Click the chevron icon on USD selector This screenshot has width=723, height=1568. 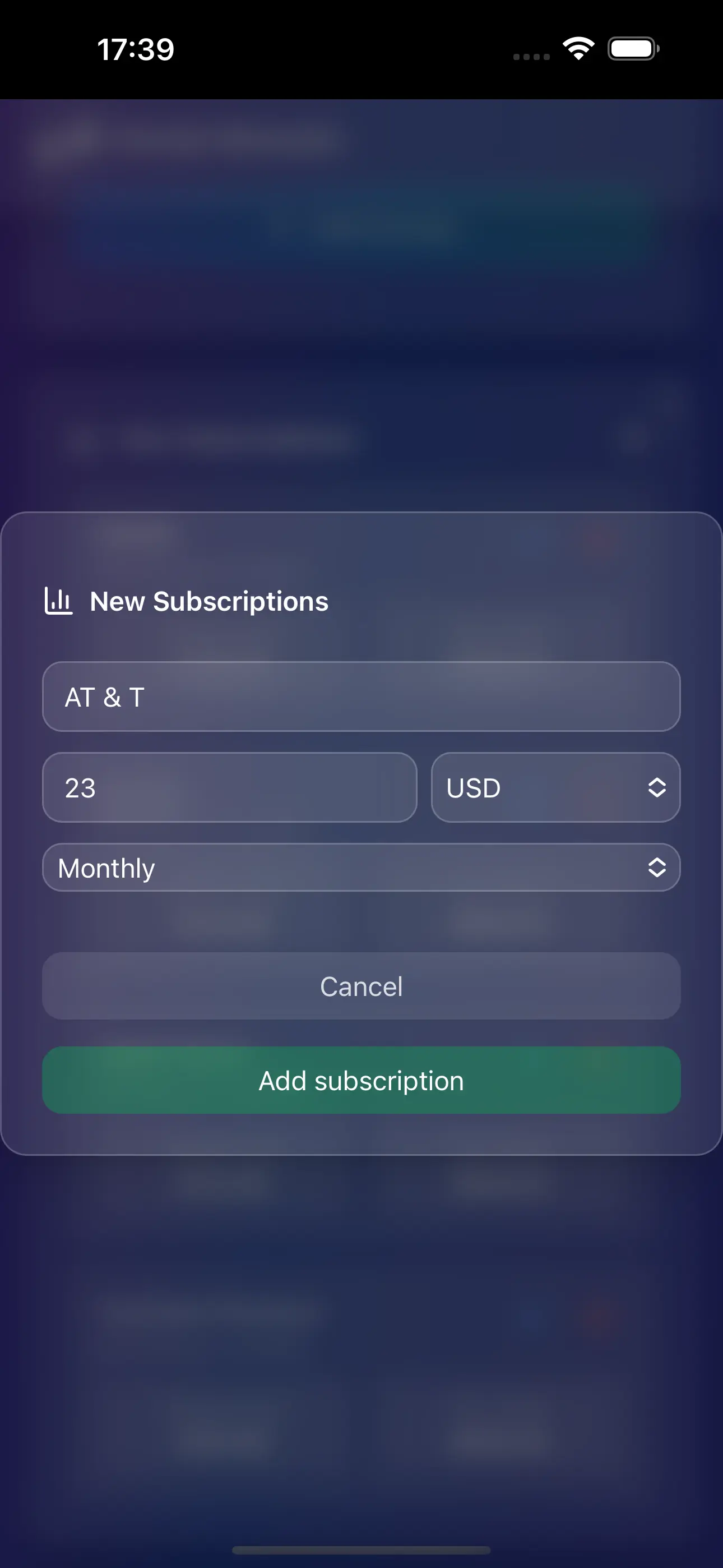coord(659,788)
